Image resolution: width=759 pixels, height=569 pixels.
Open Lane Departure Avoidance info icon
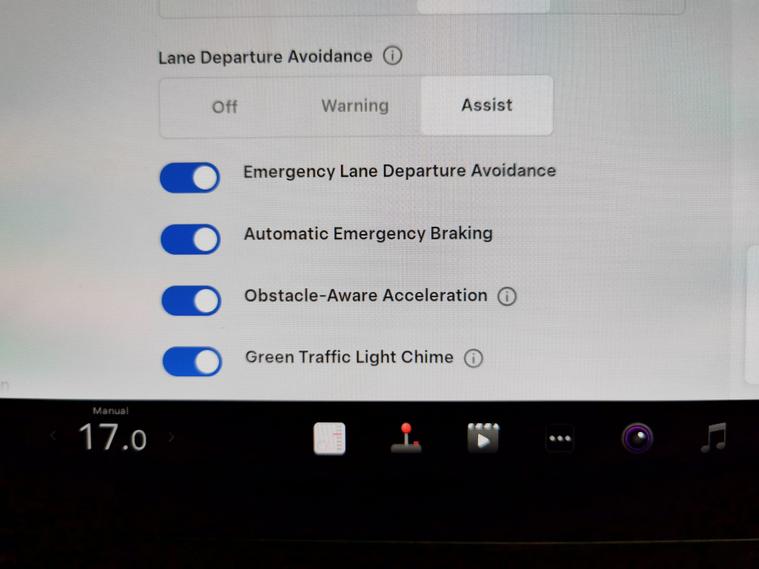point(393,56)
